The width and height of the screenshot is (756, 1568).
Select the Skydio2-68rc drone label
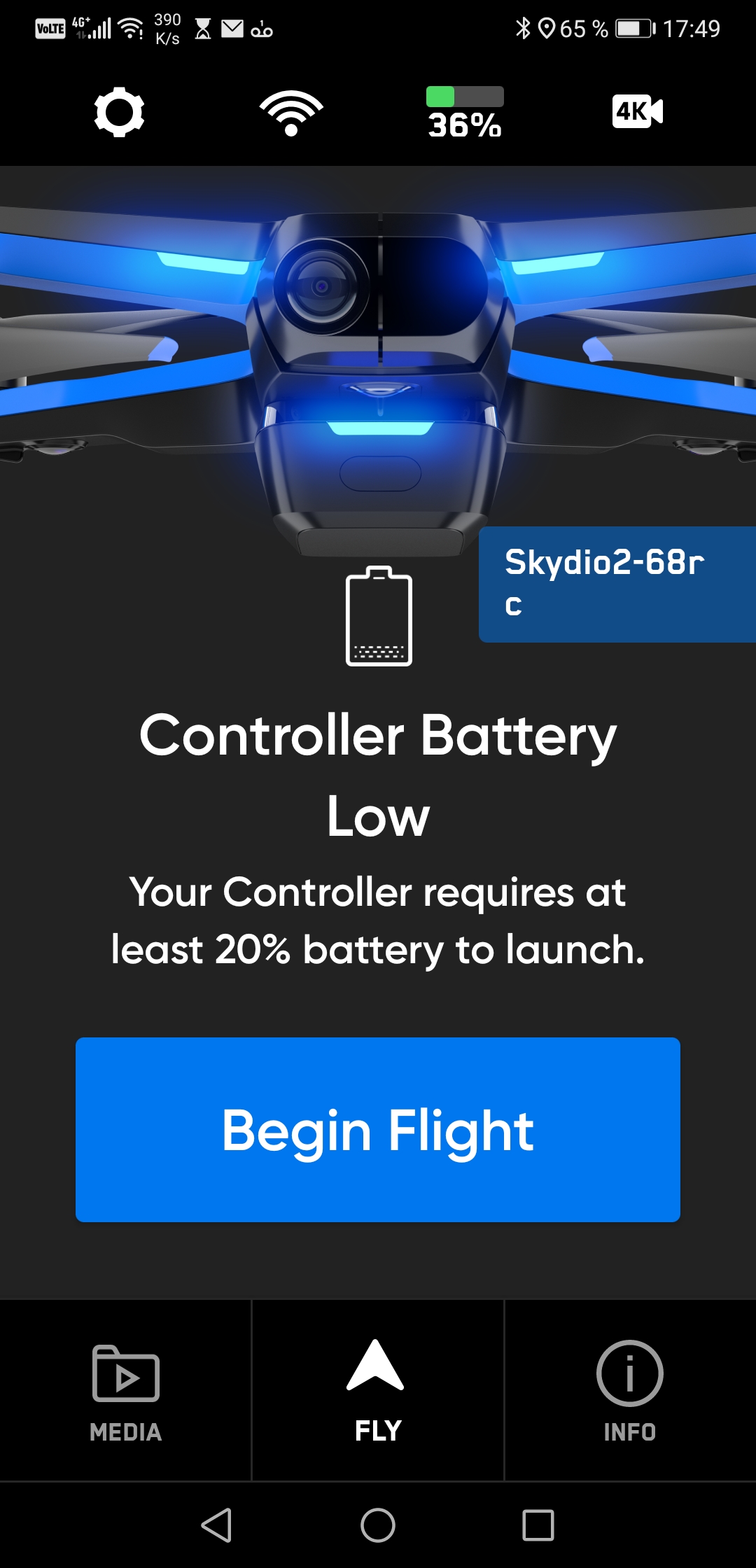click(617, 584)
